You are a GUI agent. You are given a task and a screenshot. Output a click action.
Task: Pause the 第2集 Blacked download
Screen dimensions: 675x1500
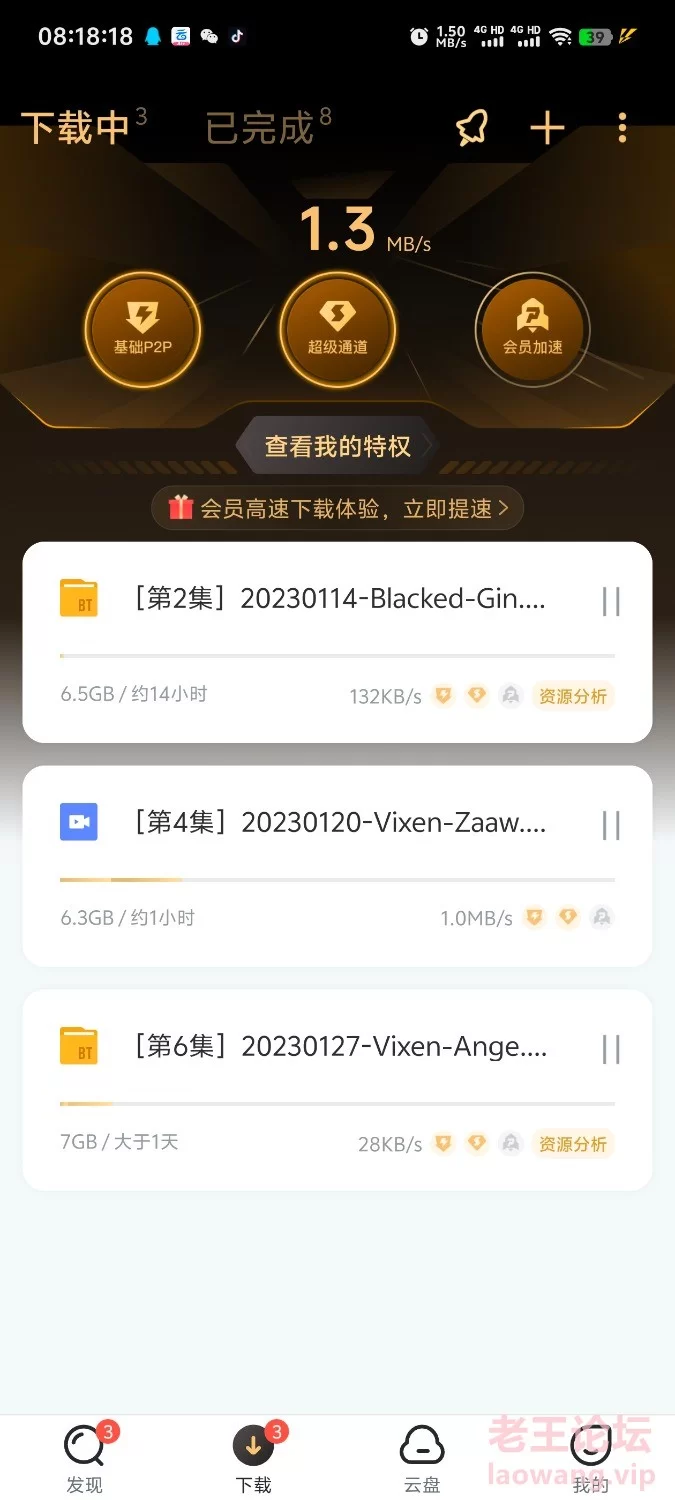coord(611,601)
